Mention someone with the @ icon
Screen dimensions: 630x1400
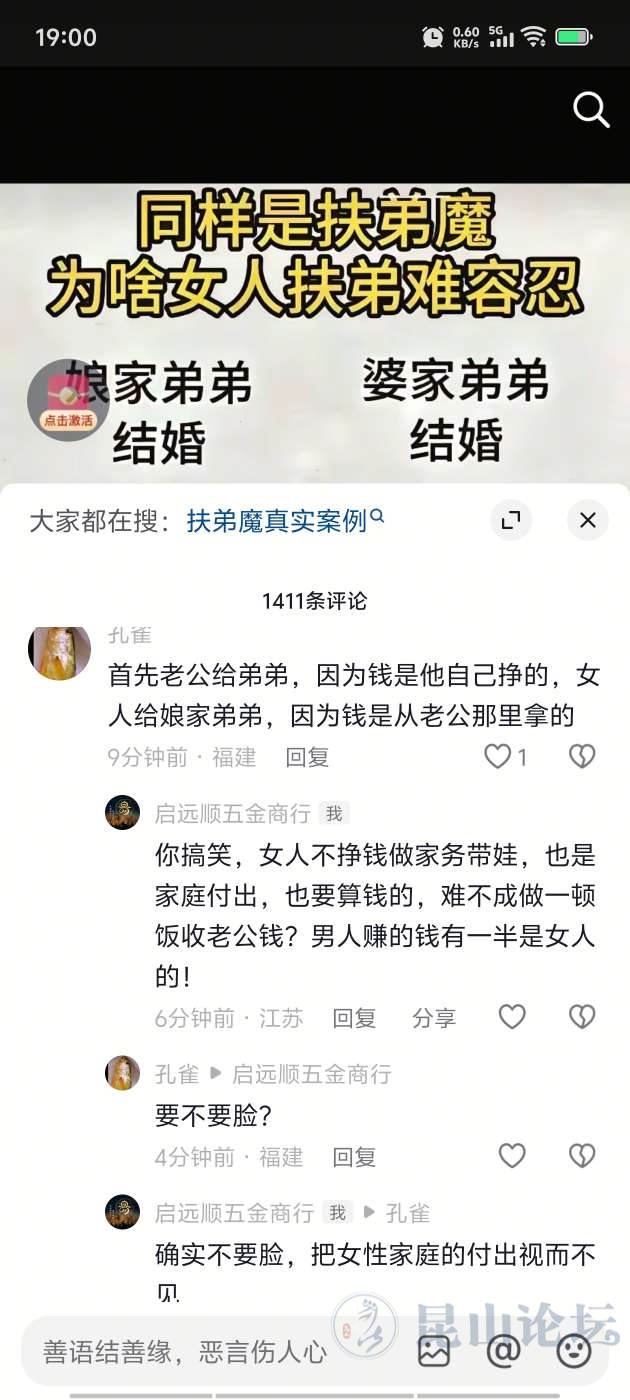click(503, 1352)
